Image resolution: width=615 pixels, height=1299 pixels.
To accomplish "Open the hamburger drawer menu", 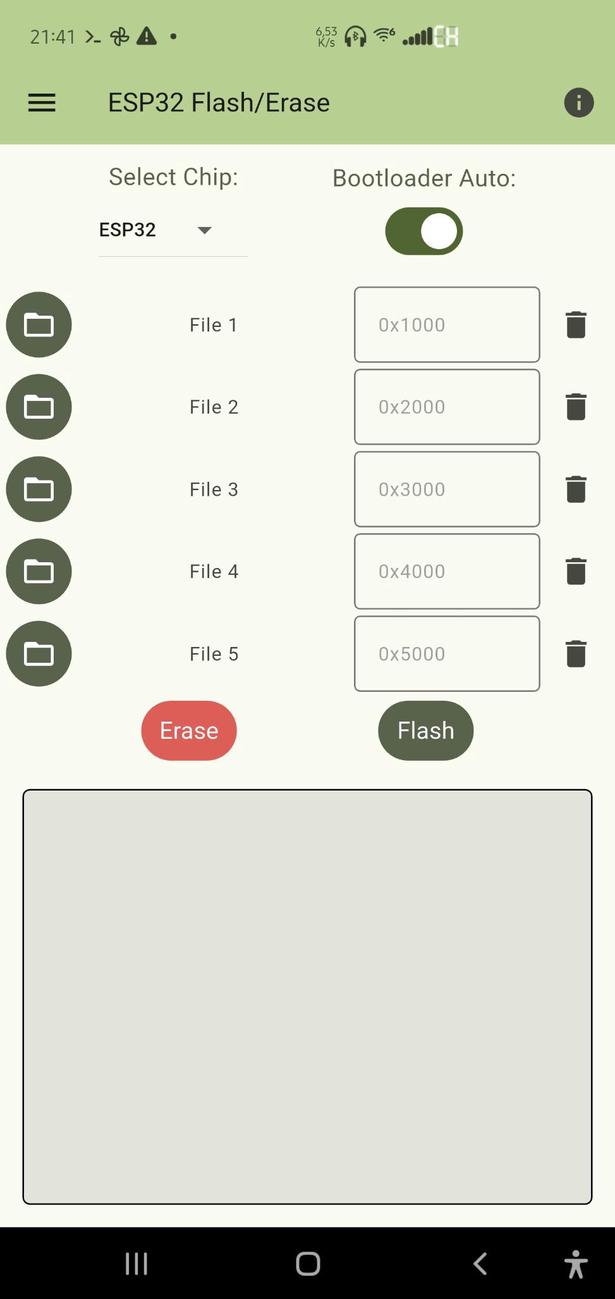I will 42,103.
